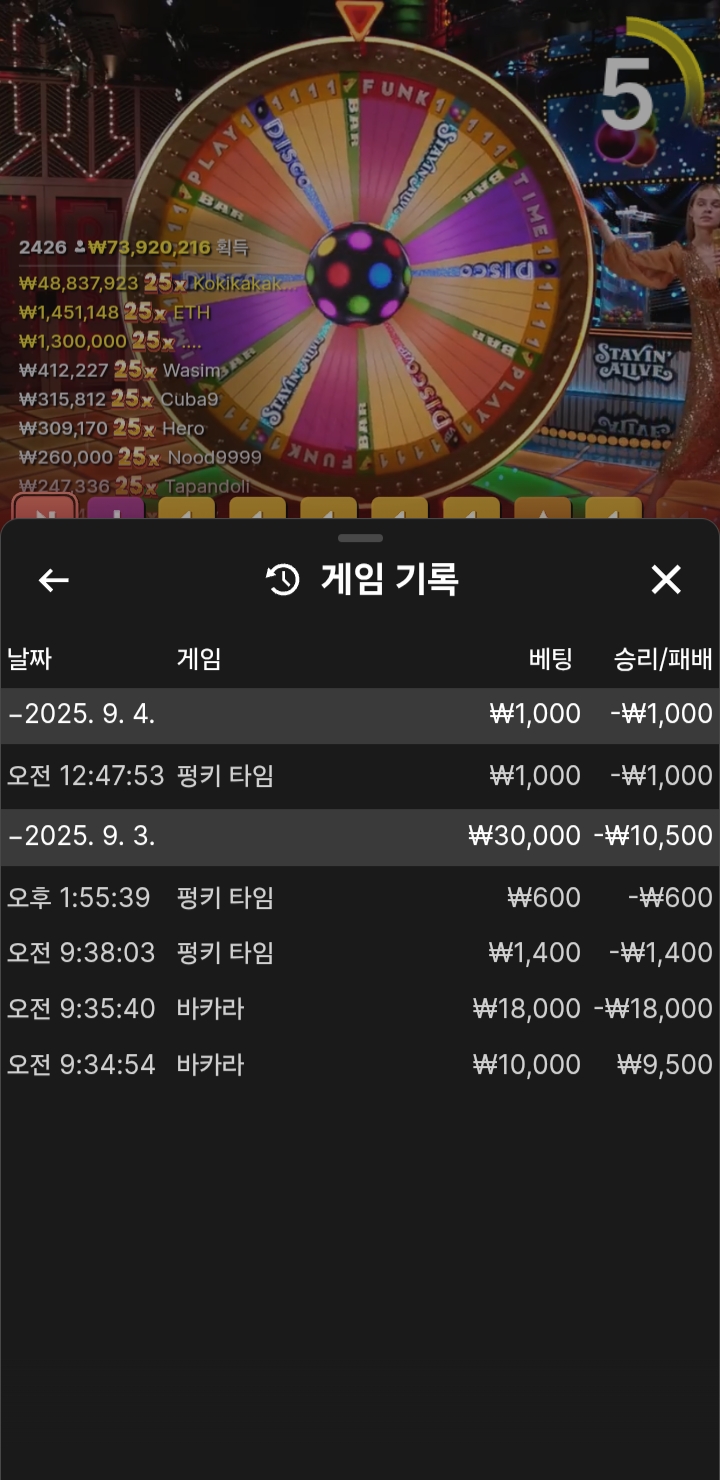Open the 오후 1:55:39 펑키 타임 record
The image size is (720, 1480).
pos(360,898)
